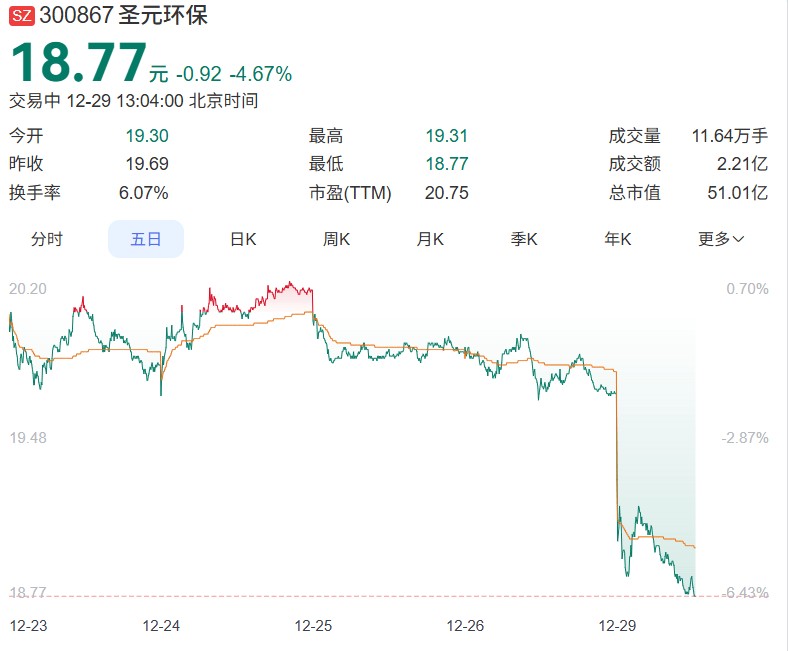Expand the 更多 chart options dropdown

click(x=721, y=239)
